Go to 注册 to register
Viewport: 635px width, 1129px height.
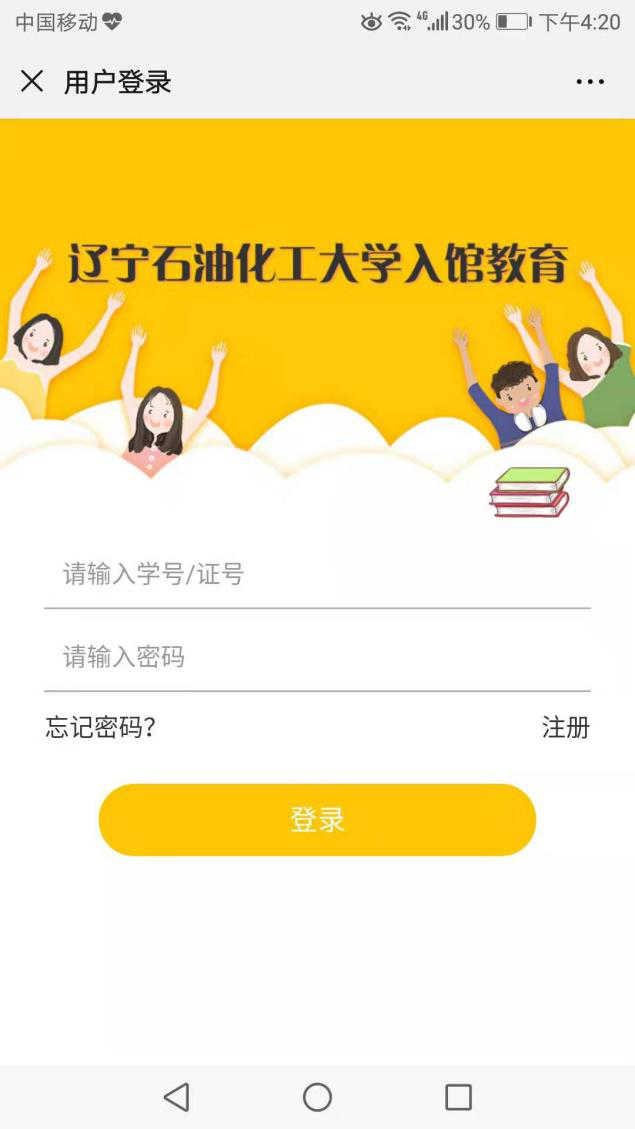point(565,728)
